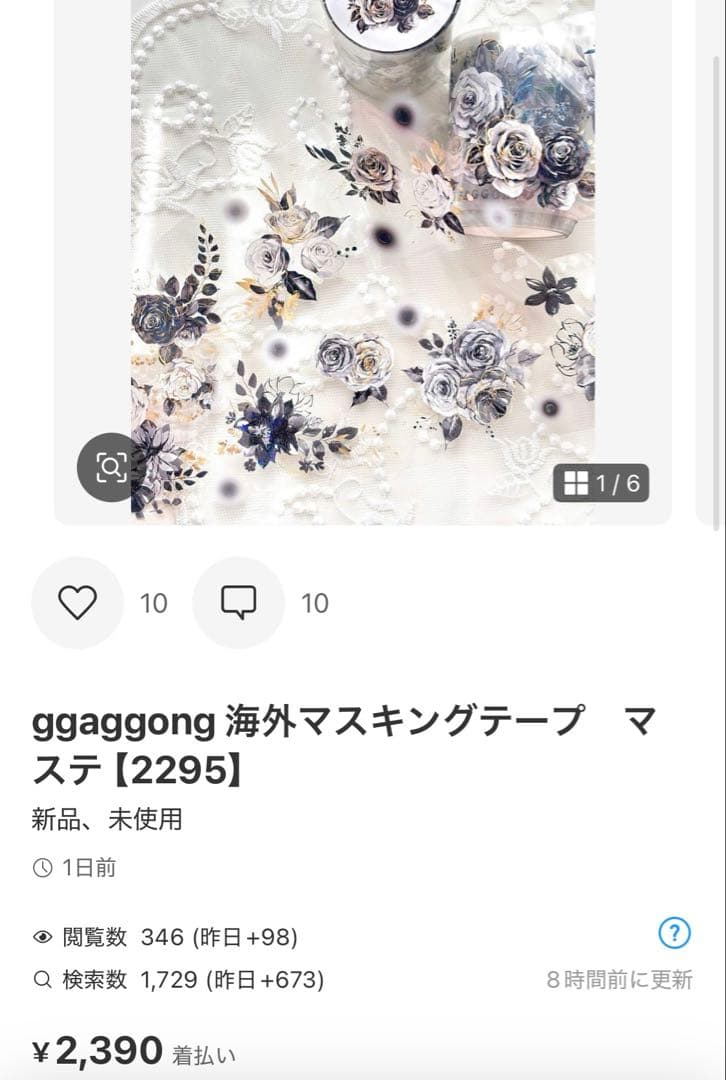Viewport: 726px width, 1080px height.
Task: Open comments via the speech bubble icon
Action: coord(238,603)
